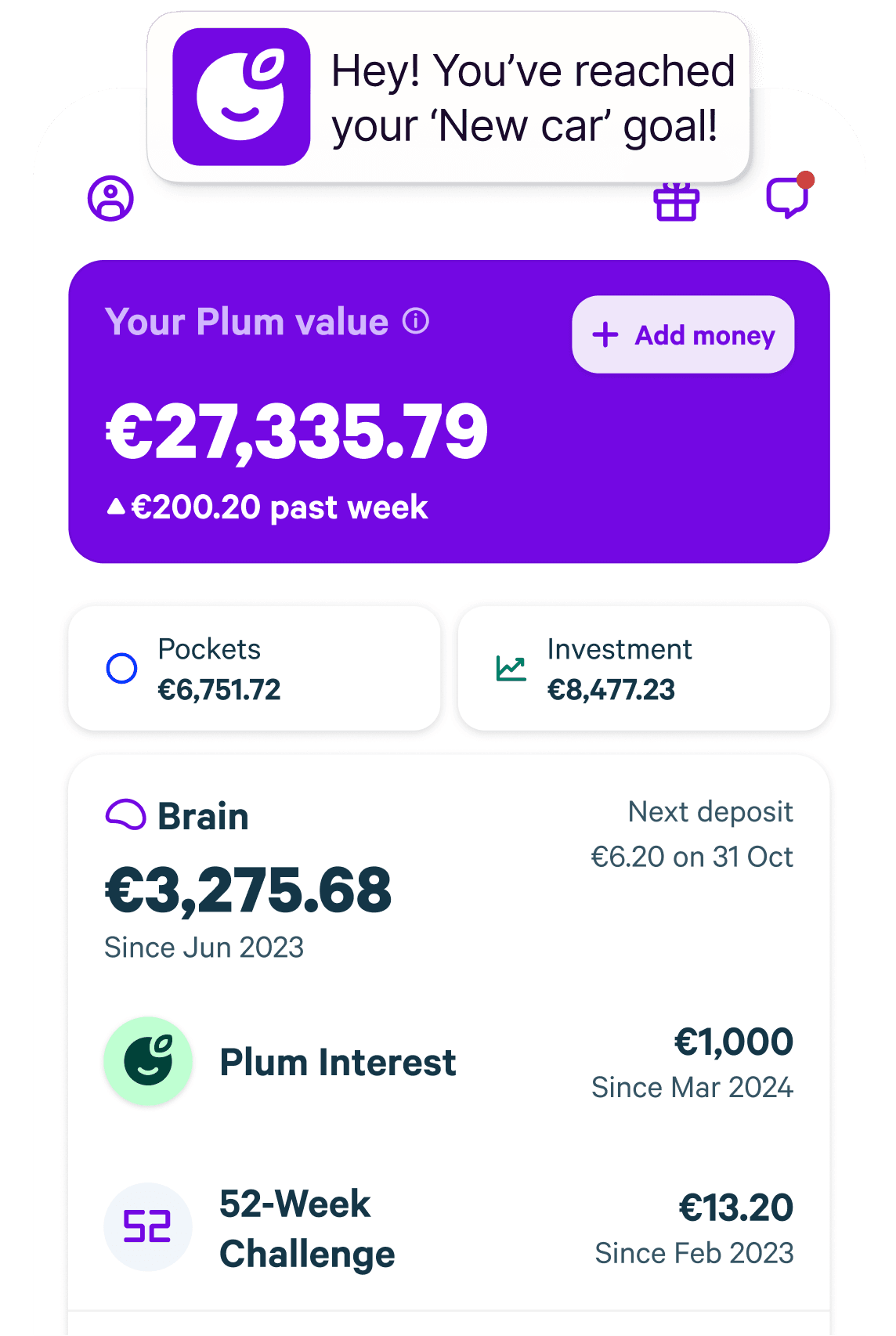Click the Investment growth chart icon
The width and height of the screenshot is (896, 1336).
click(x=511, y=670)
